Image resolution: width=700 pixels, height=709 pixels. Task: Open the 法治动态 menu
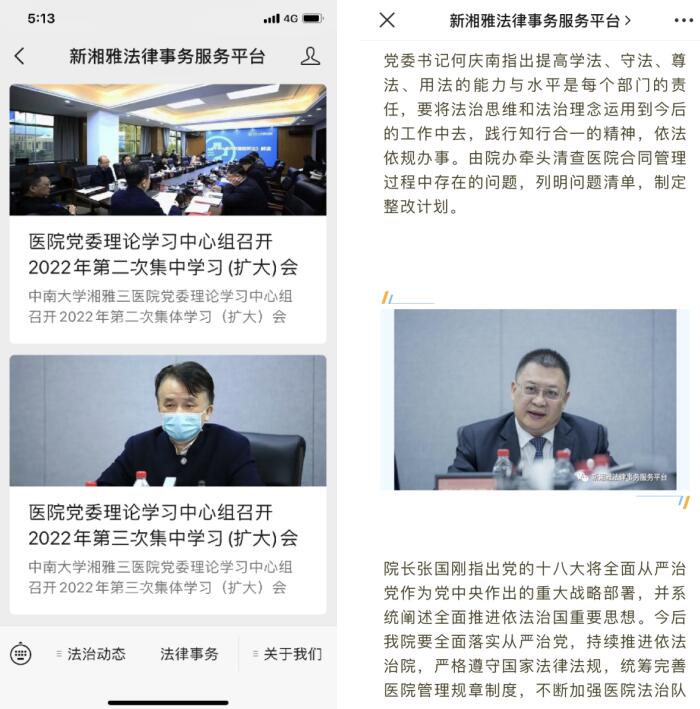92,654
